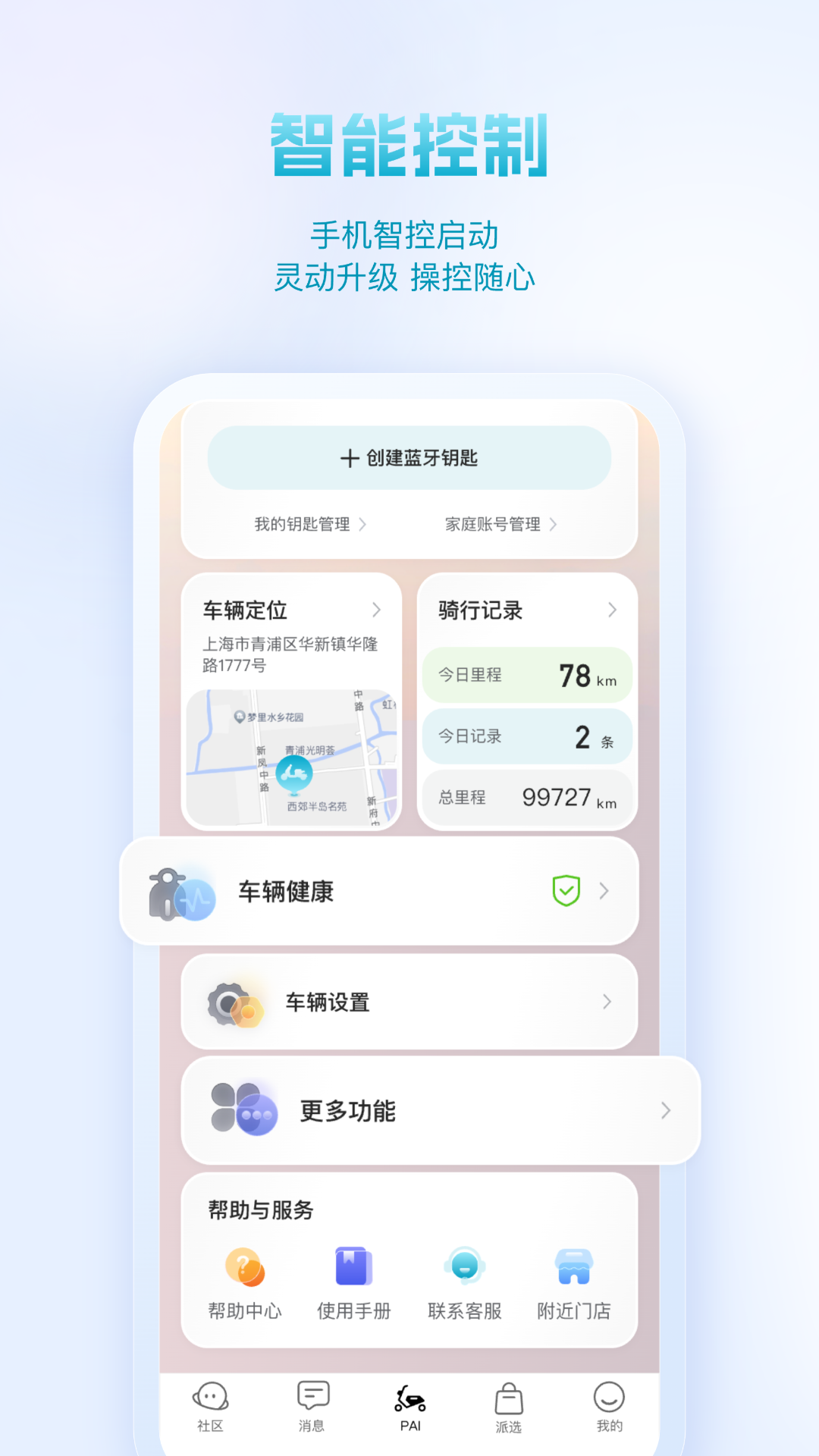The width and height of the screenshot is (819, 1456).
Task: Open the 使用手册 user manual icon
Action: pyautogui.click(x=353, y=1266)
